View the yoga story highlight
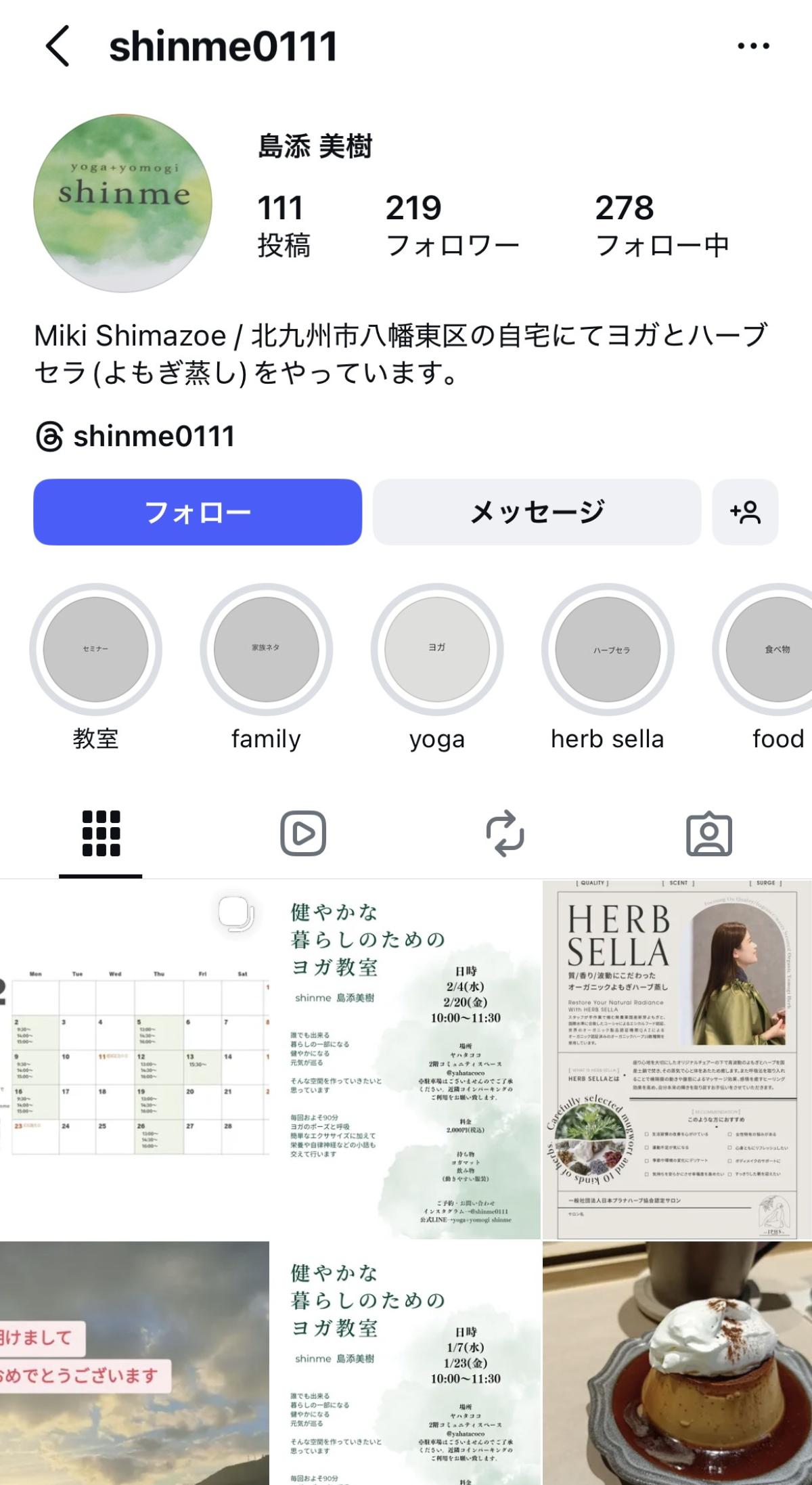 tap(436, 649)
